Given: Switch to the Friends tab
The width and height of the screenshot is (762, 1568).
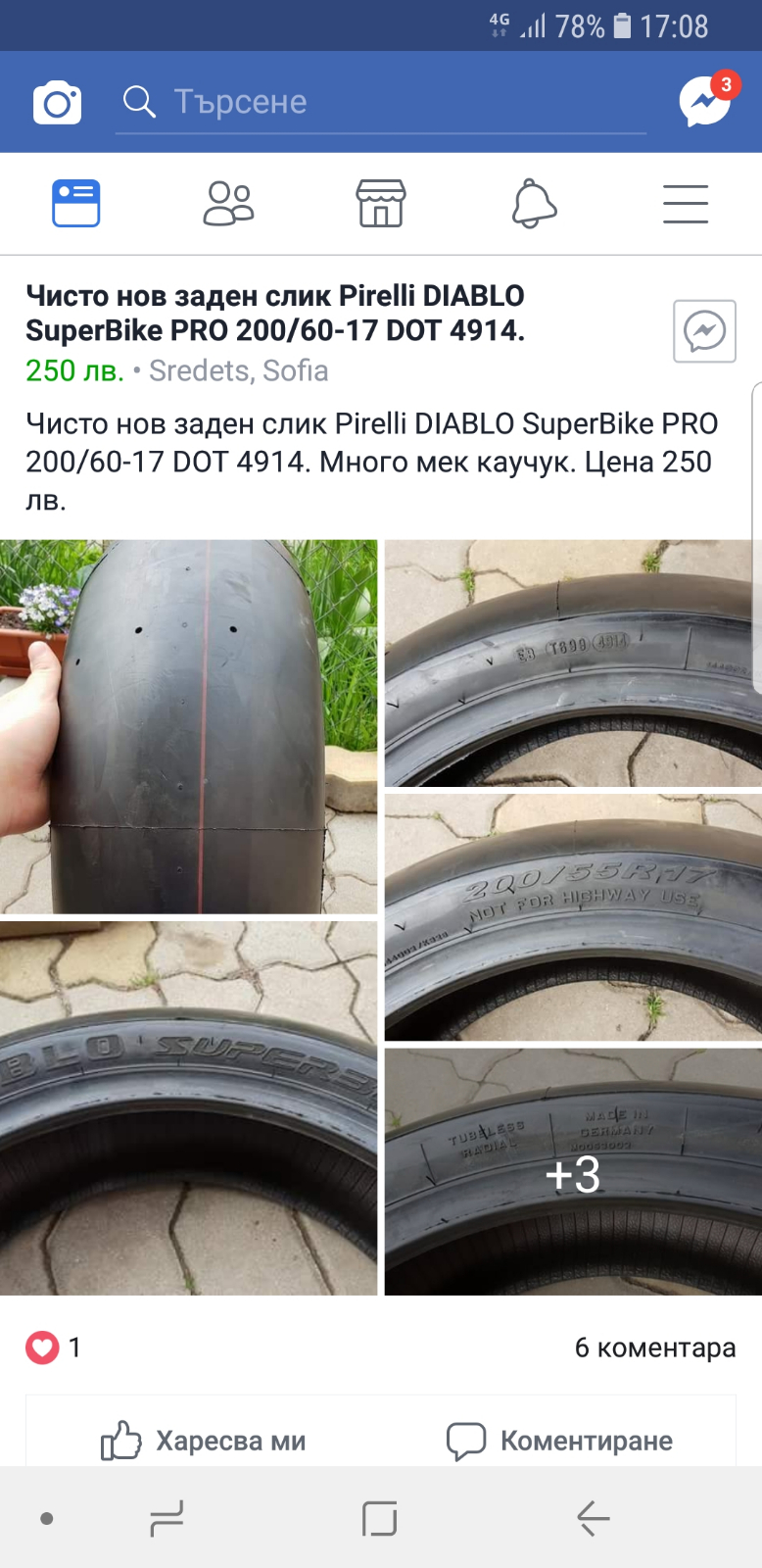Looking at the screenshot, I should [228, 204].
